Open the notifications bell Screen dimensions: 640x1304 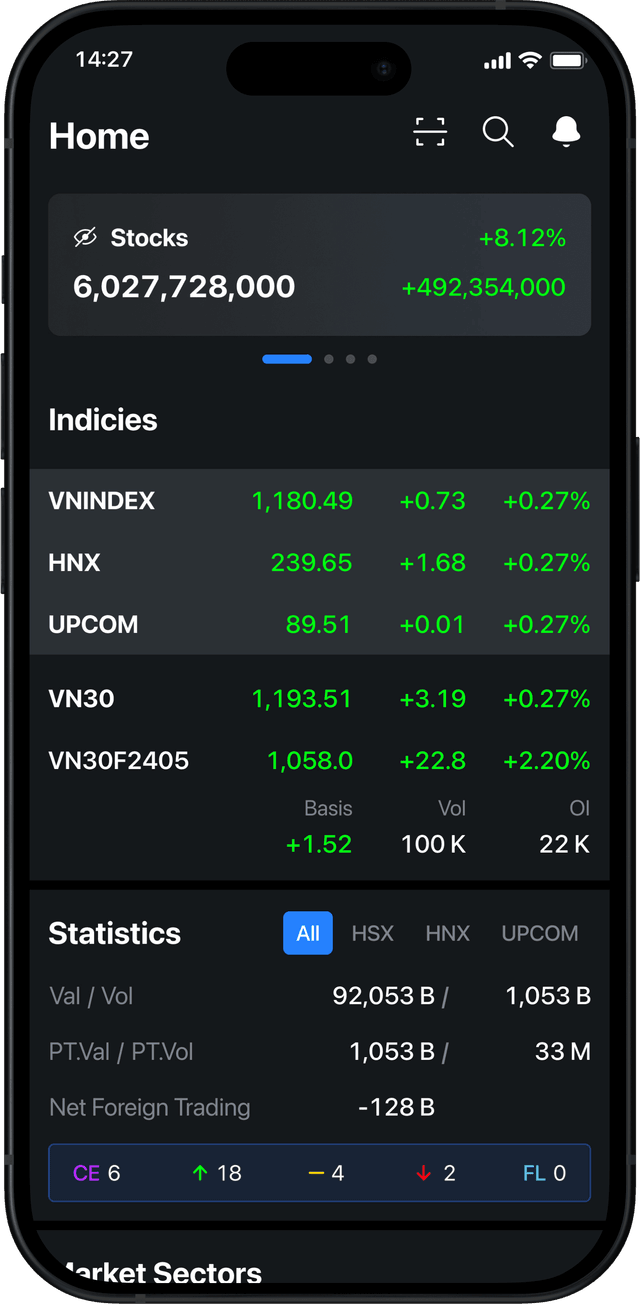(x=566, y=132)
